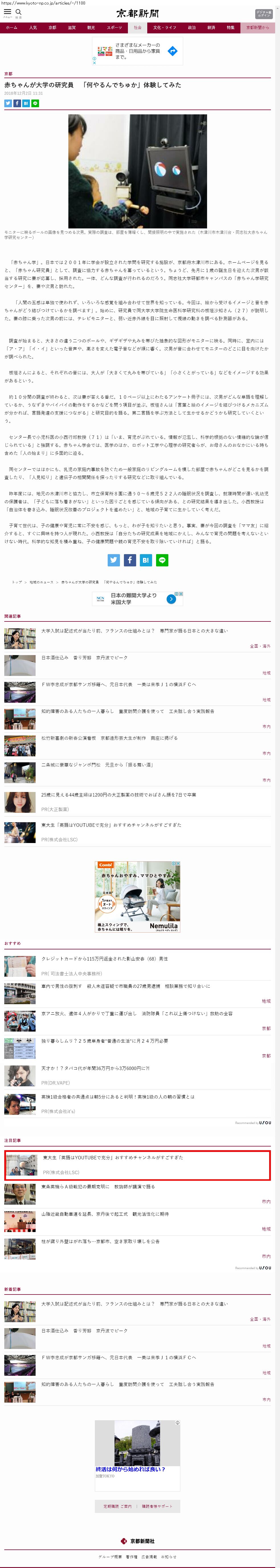Read the 松竹新喜劇の新春公演看板 article

click(x=109, y=738)
